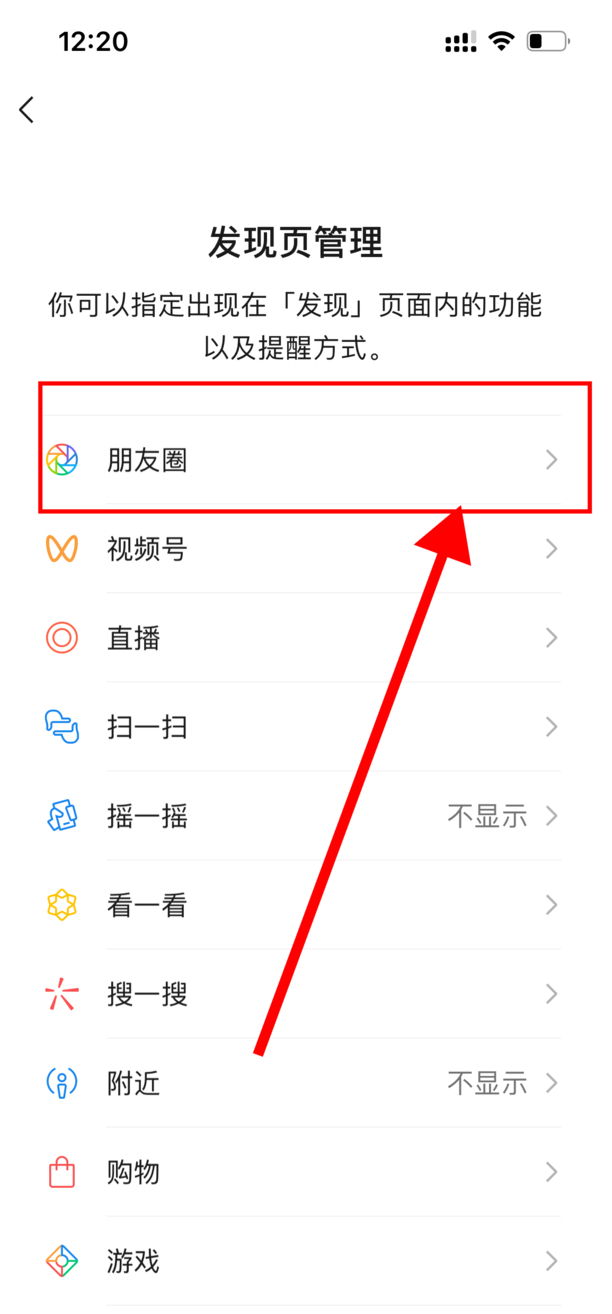Tap the 看一看 row

300,905
